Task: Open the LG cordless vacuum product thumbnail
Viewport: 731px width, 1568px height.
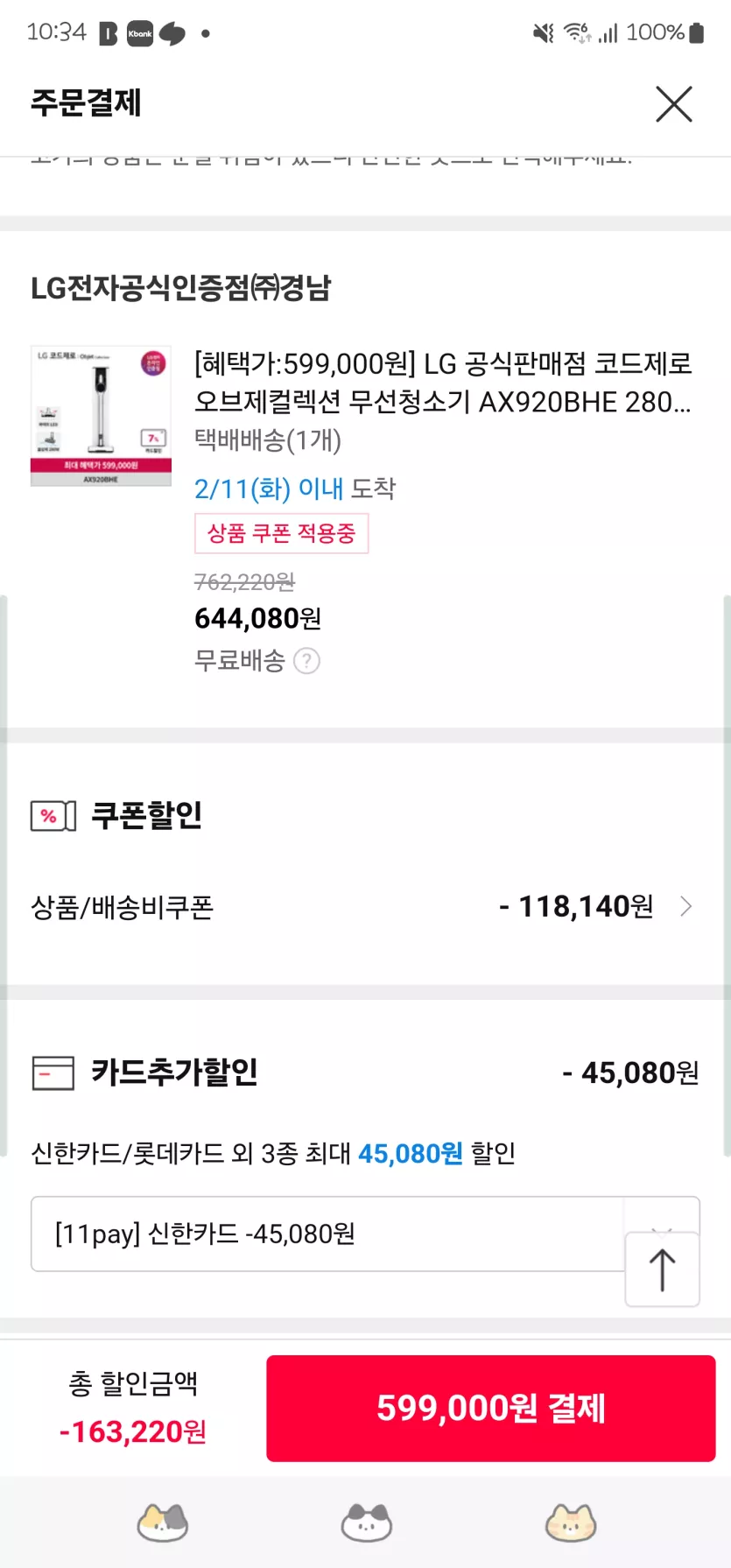Action: pyautogui.click(x=101, y=416)
